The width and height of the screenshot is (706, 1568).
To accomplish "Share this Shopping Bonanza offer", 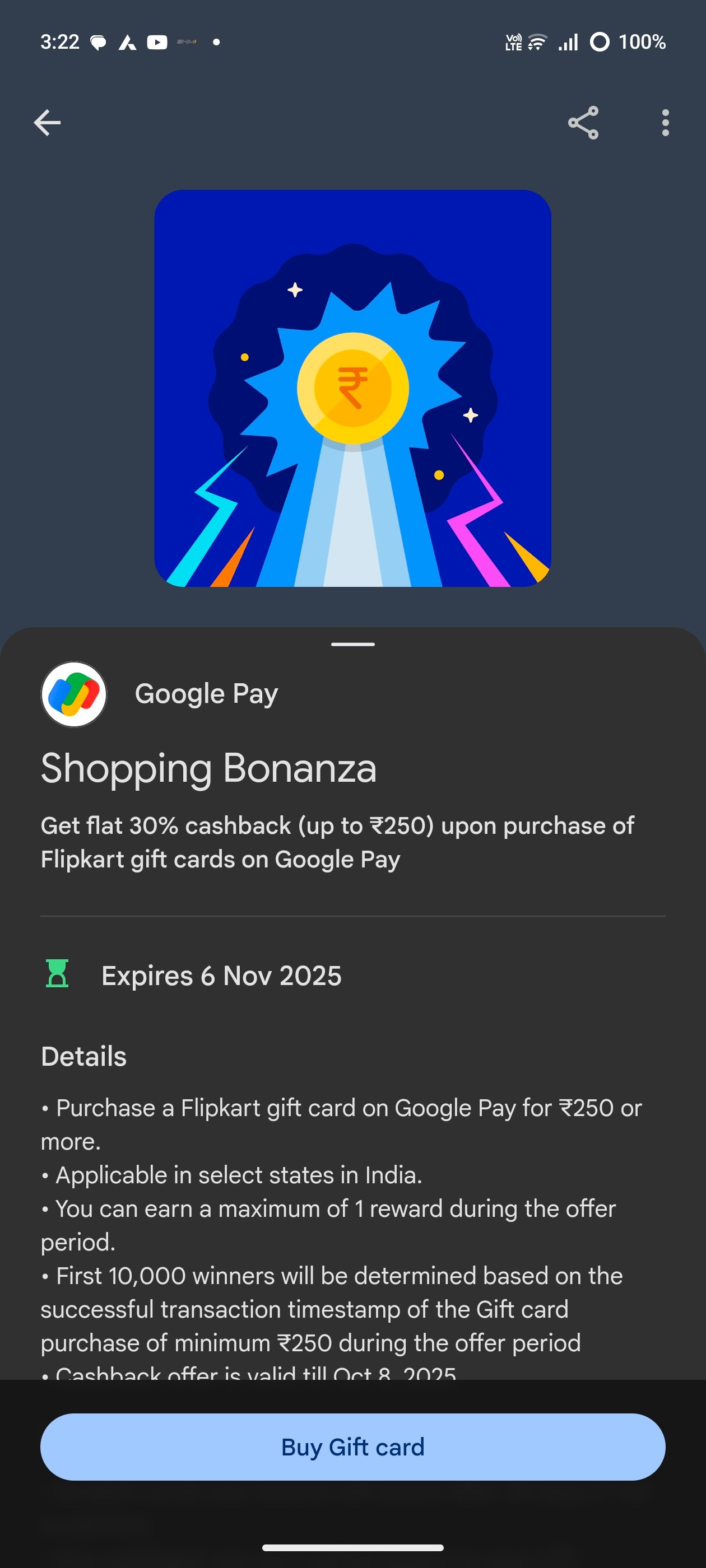I will (583, 122).
